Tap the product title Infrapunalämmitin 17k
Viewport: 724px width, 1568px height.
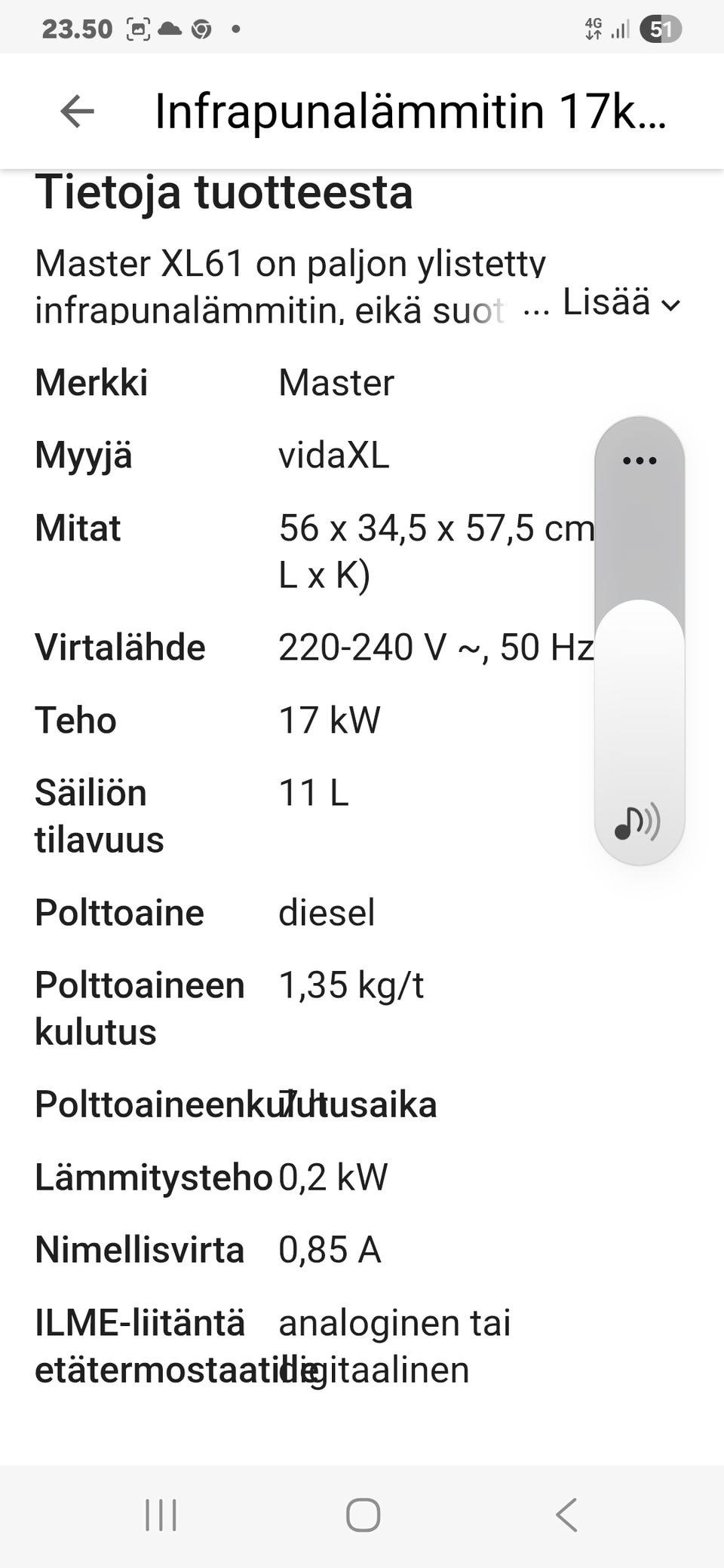tap(411, 112)
